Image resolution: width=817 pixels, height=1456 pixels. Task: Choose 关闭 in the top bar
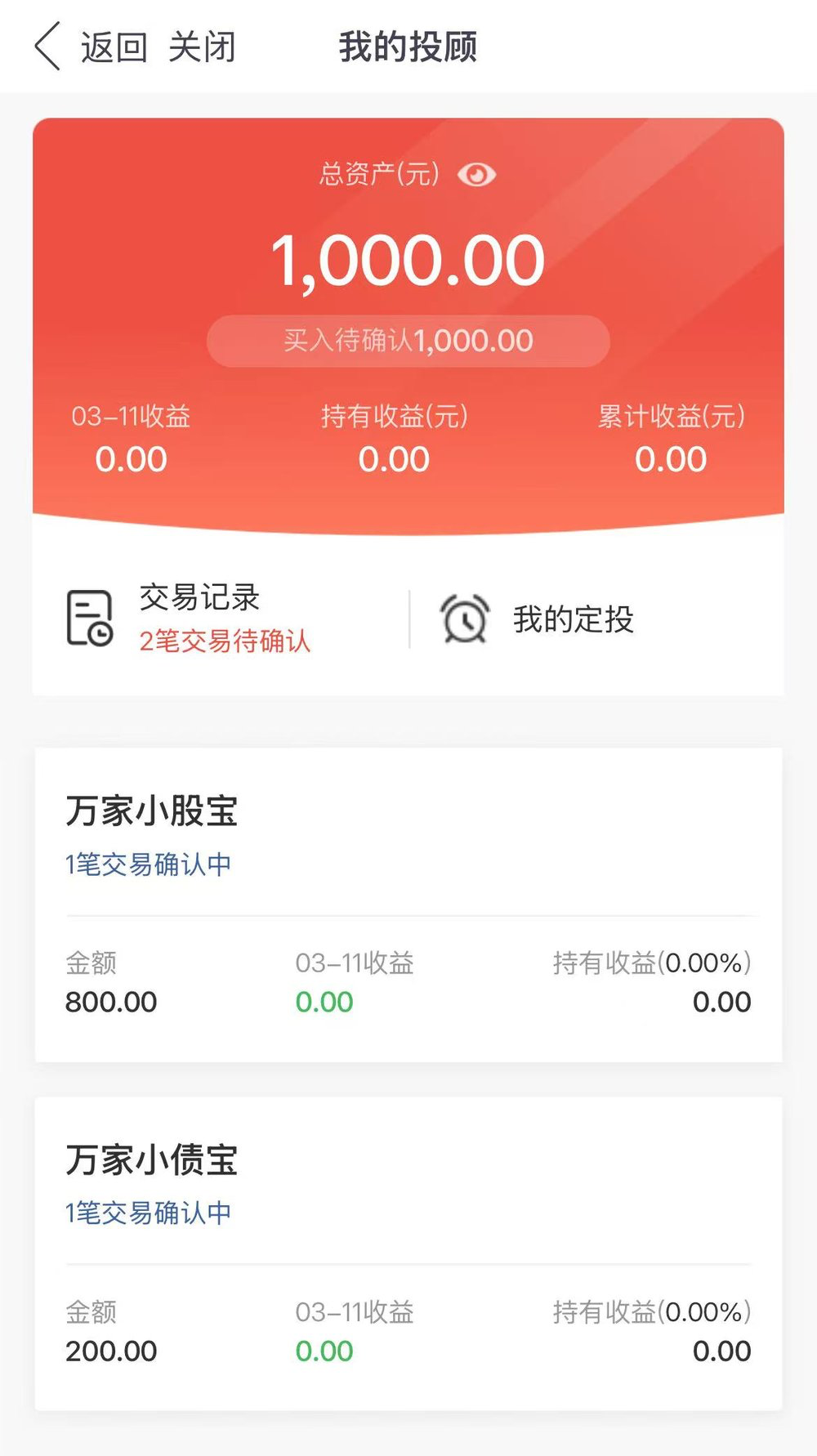pyautogui.click(x=204, y=49)
